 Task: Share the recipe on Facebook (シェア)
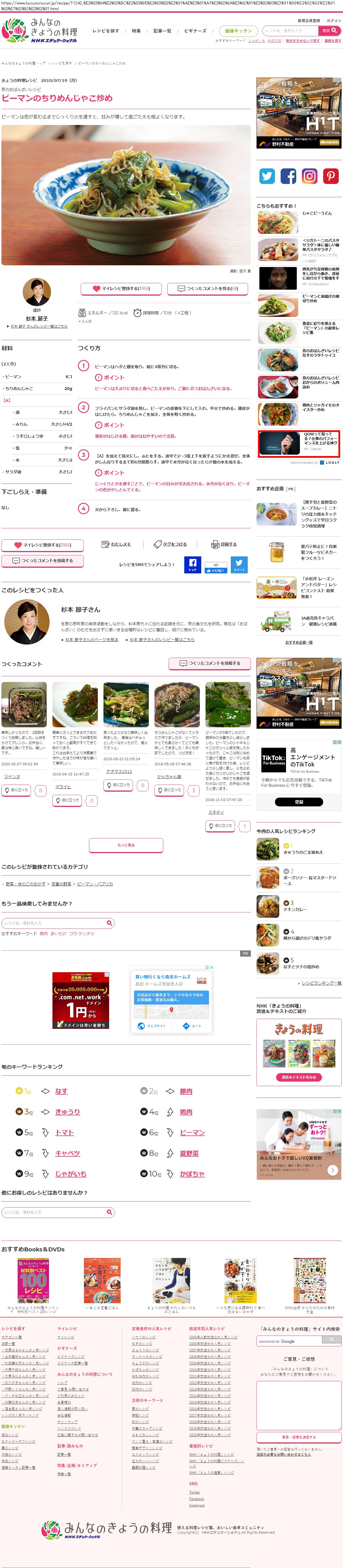192,564
